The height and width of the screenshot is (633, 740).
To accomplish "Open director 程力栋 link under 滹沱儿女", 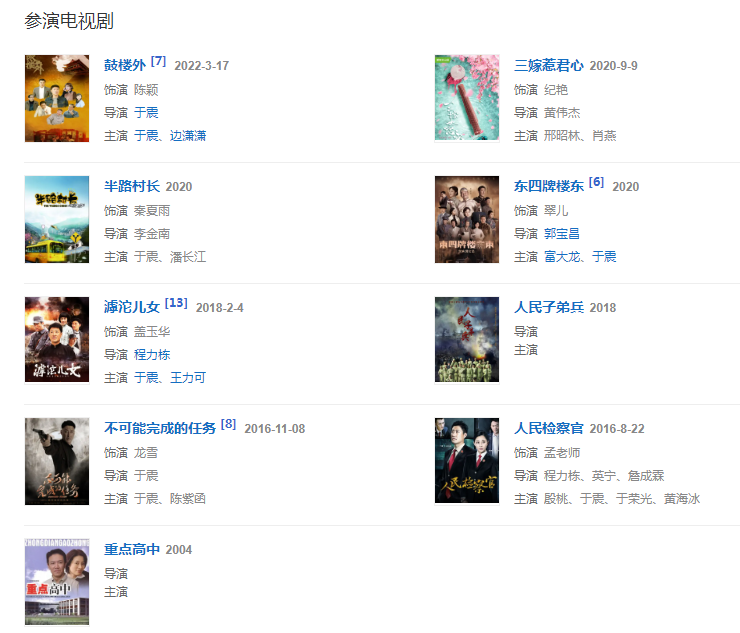I will [x=152, y=355].
